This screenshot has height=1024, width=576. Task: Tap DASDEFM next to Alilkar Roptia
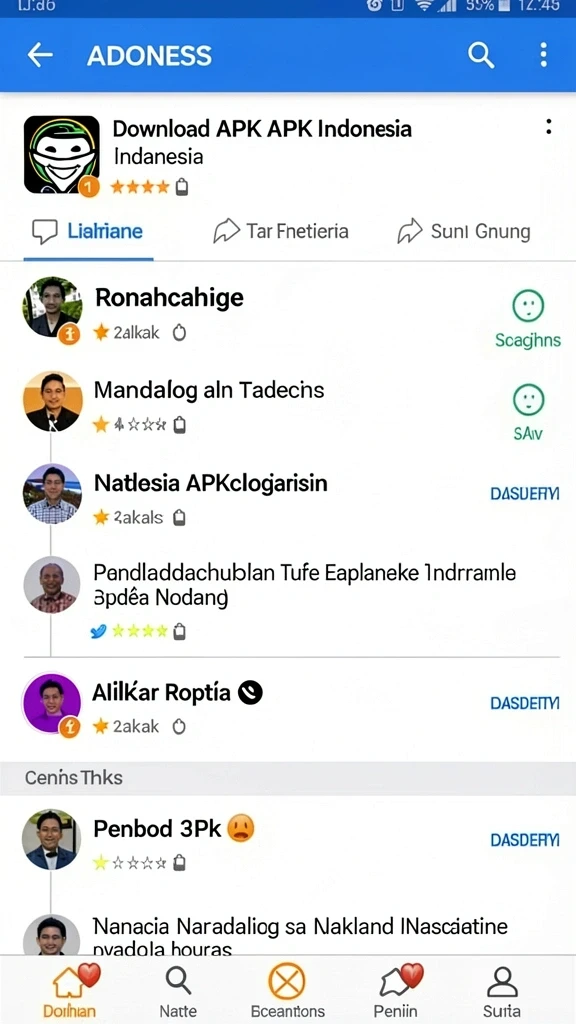pos(524,703)
